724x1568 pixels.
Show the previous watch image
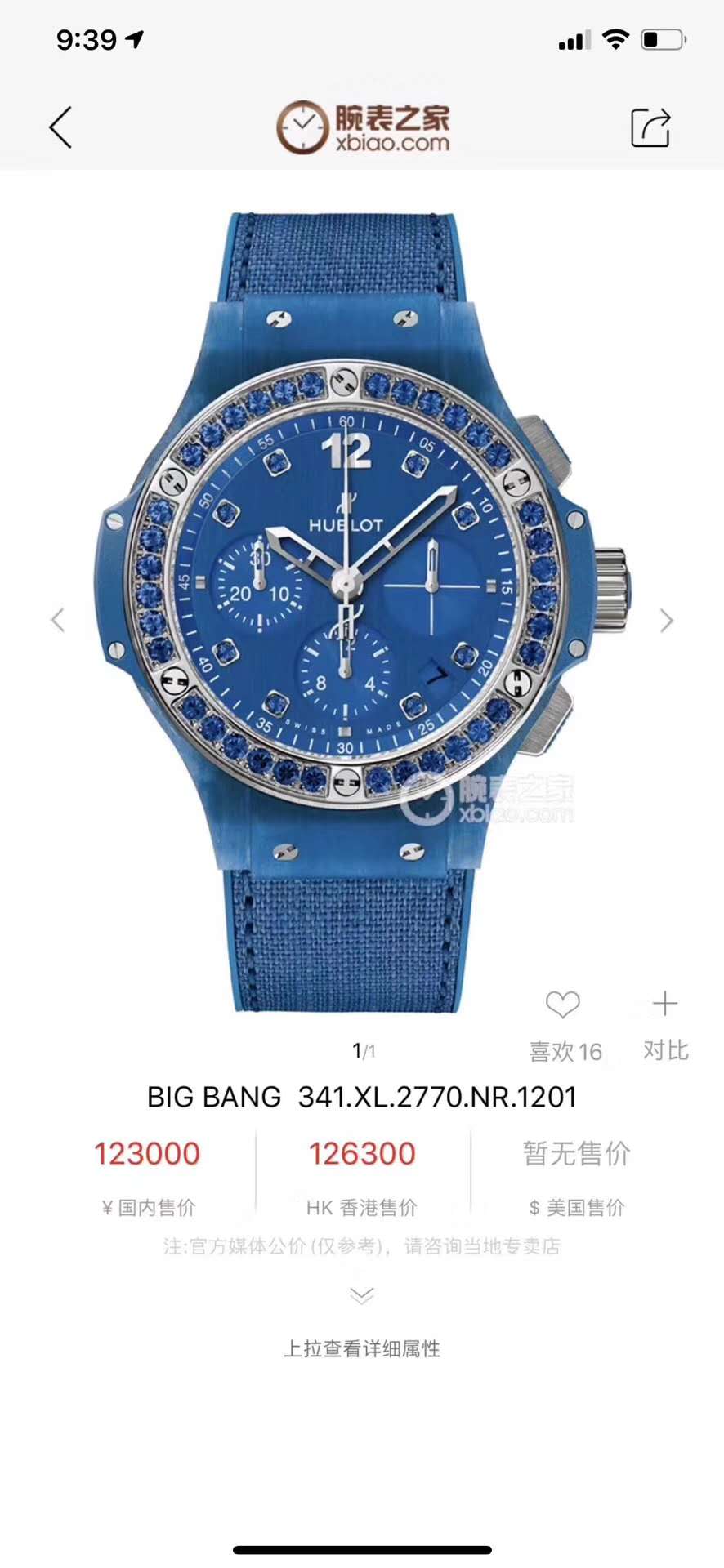point(57,620)
